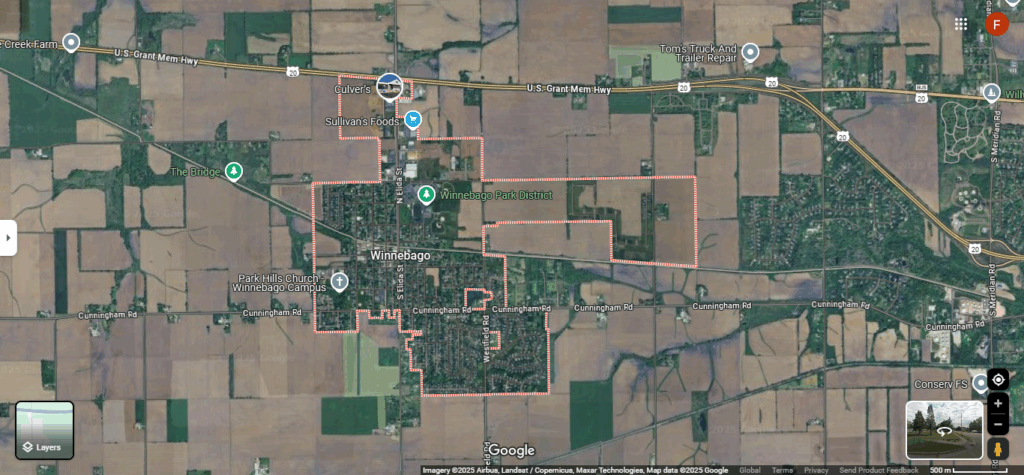The width and height of the screenshot is (1024, 475).
Task: Select the Culver's place marker
Action: [x=389, y=86]
